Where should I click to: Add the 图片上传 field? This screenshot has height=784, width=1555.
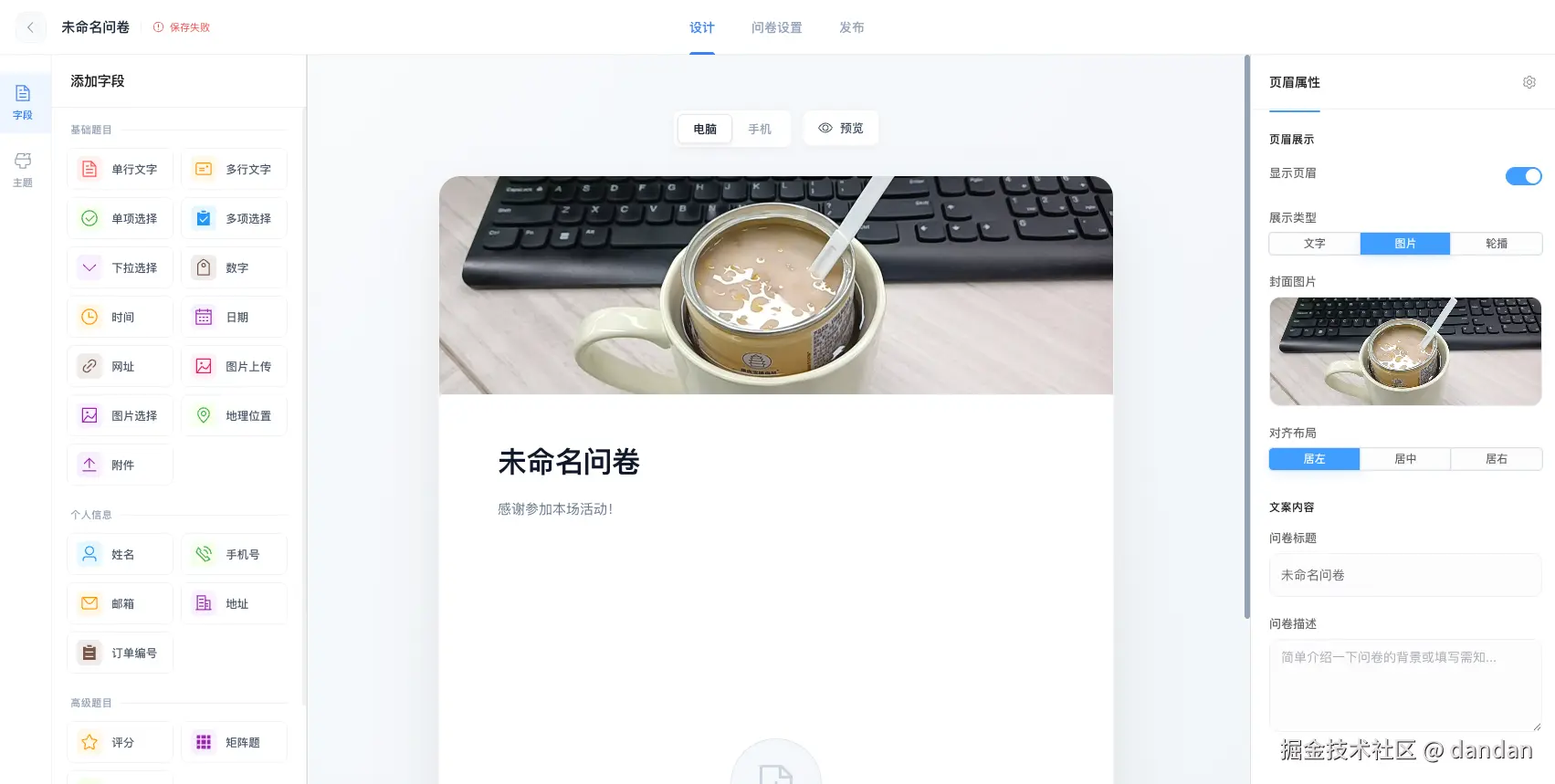235,366
